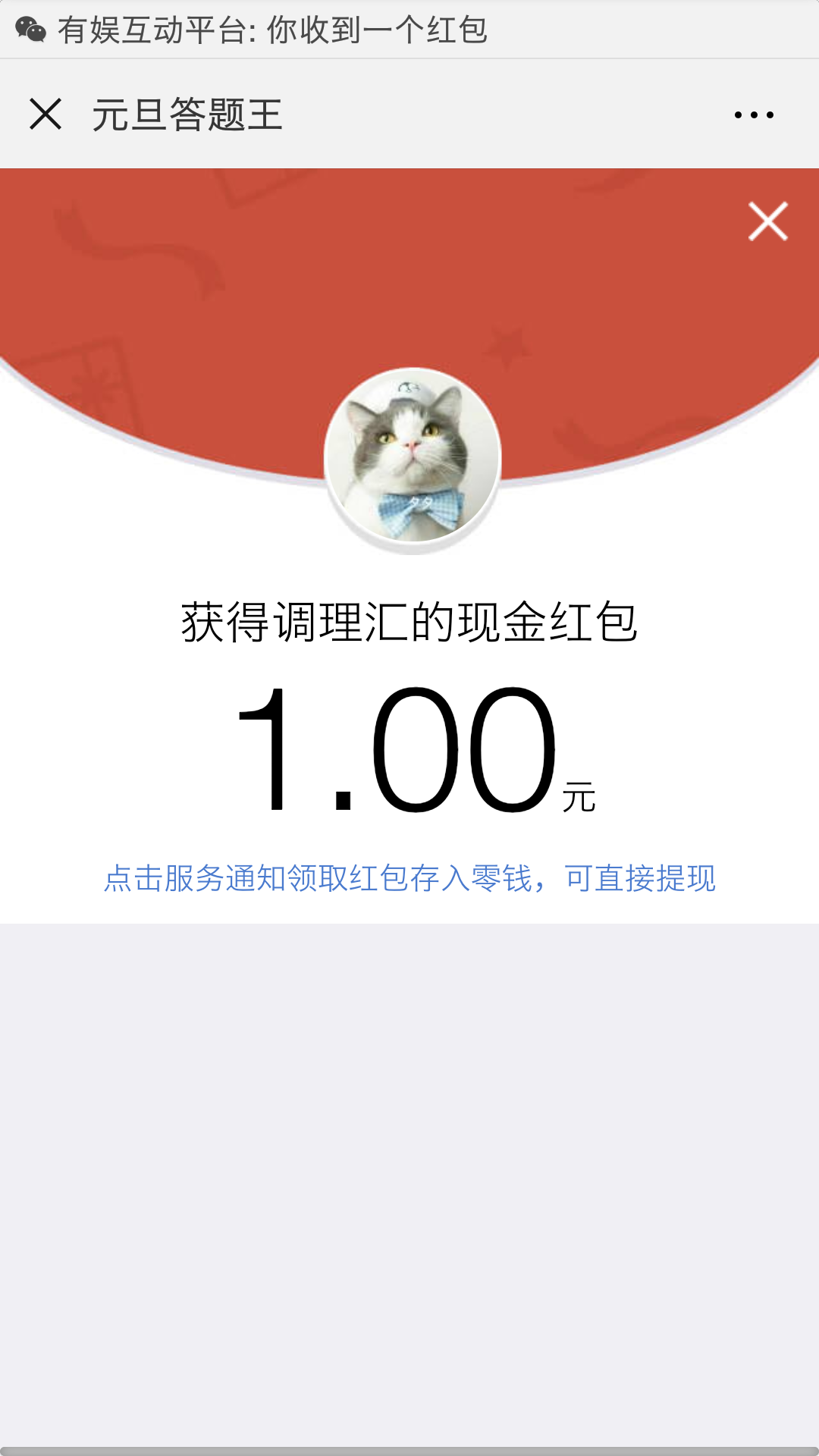819x1456 pixels.
Task: Close the 元旦答题王 web page
Action: point(45,115)
